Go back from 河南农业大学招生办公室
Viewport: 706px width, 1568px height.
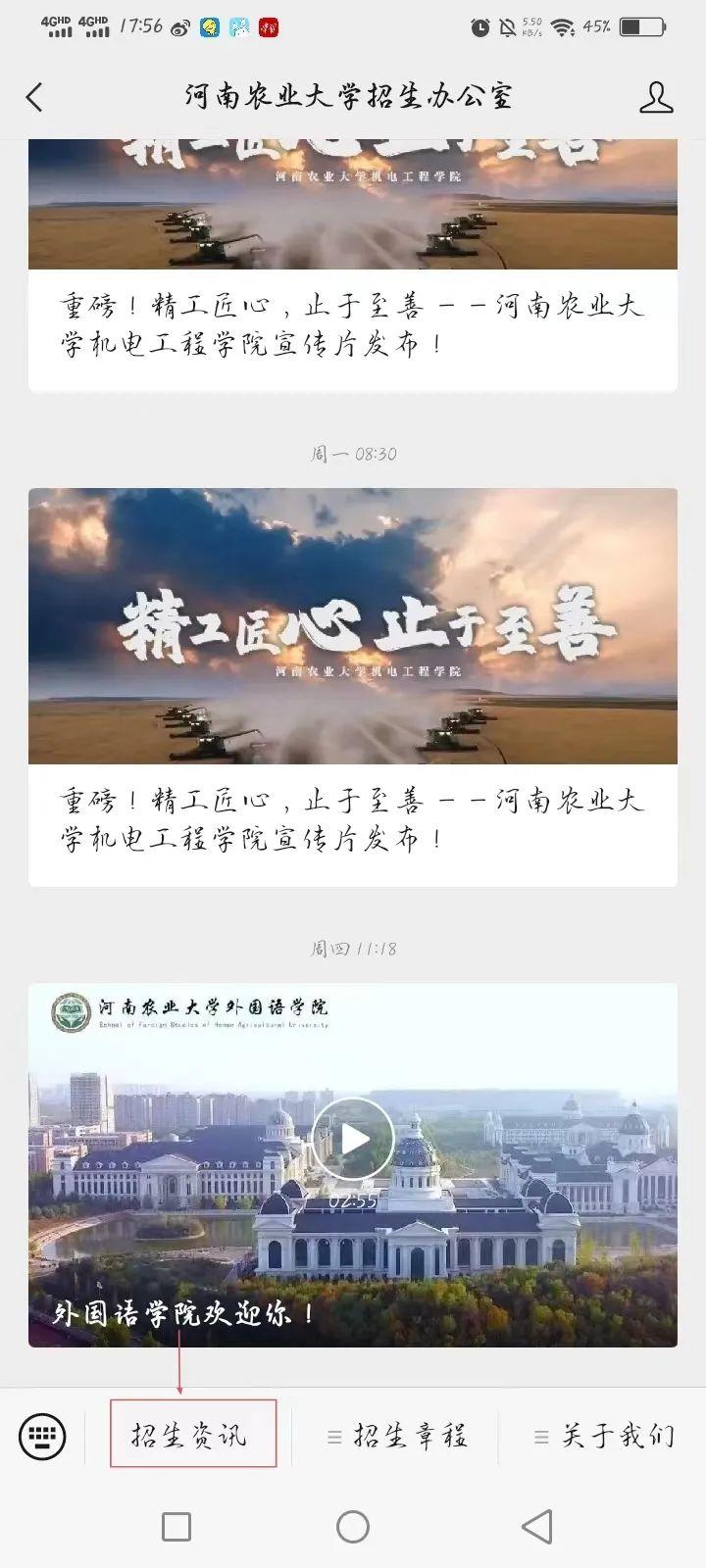point(35,97)
